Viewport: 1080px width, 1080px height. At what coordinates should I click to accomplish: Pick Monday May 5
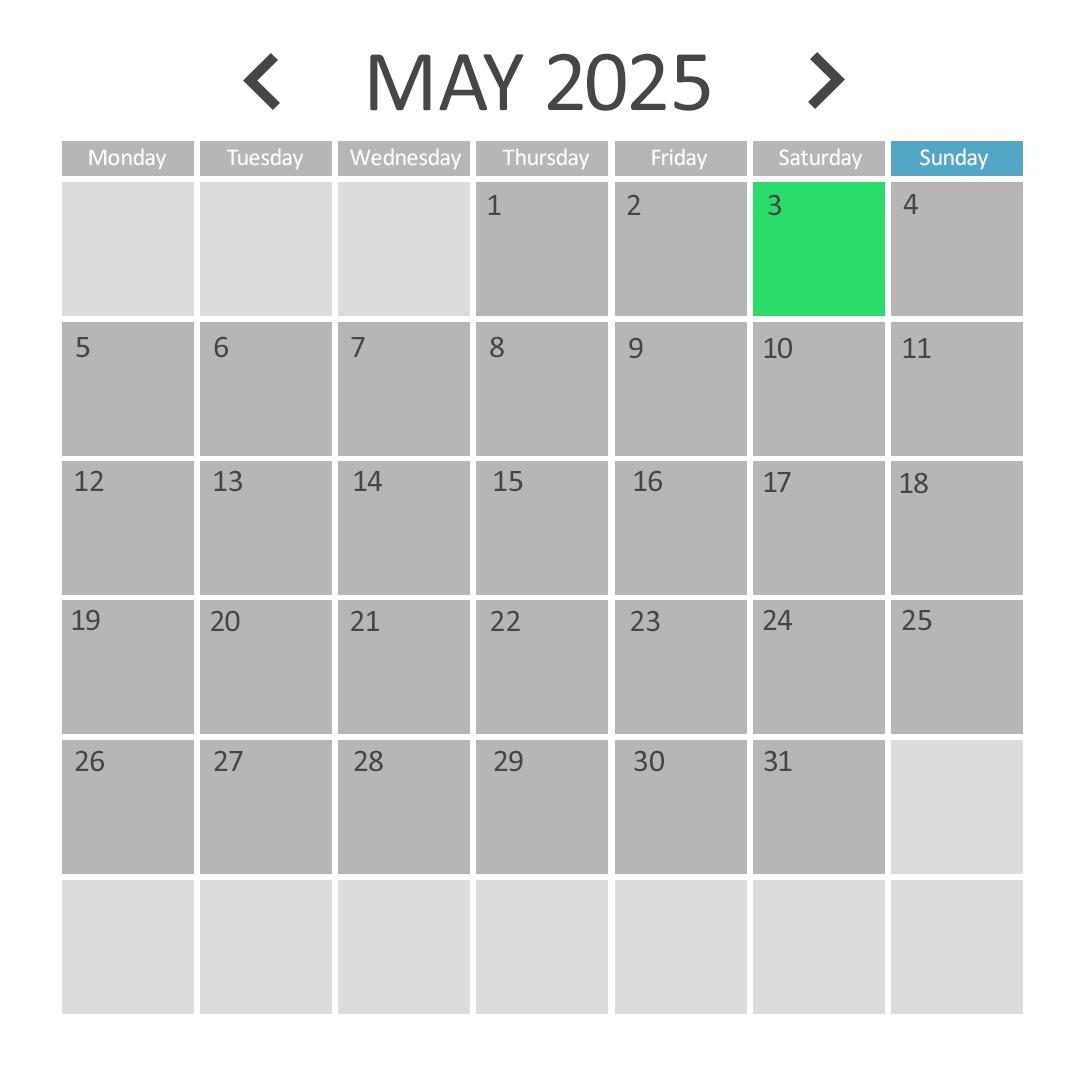(128, 389)
